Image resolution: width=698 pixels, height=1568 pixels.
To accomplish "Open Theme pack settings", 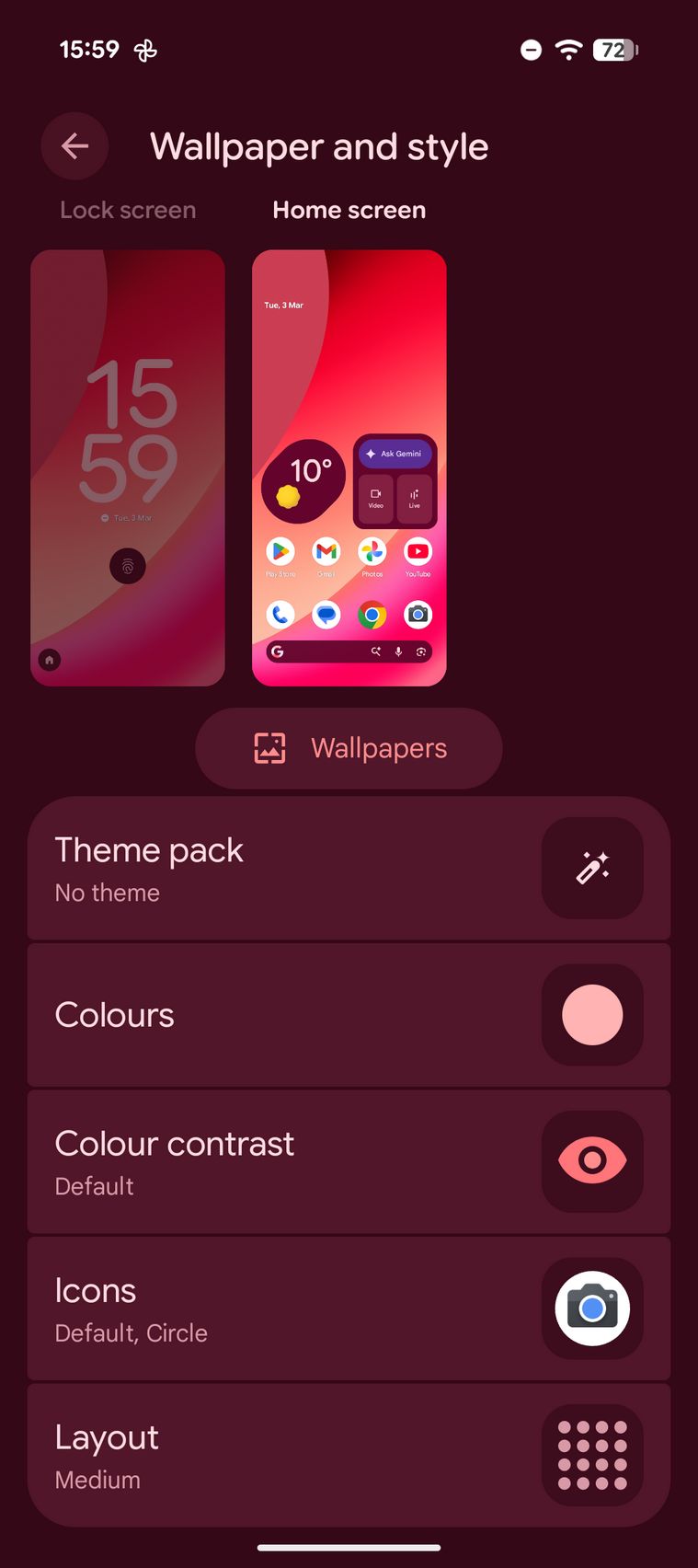I will (349, 868).
